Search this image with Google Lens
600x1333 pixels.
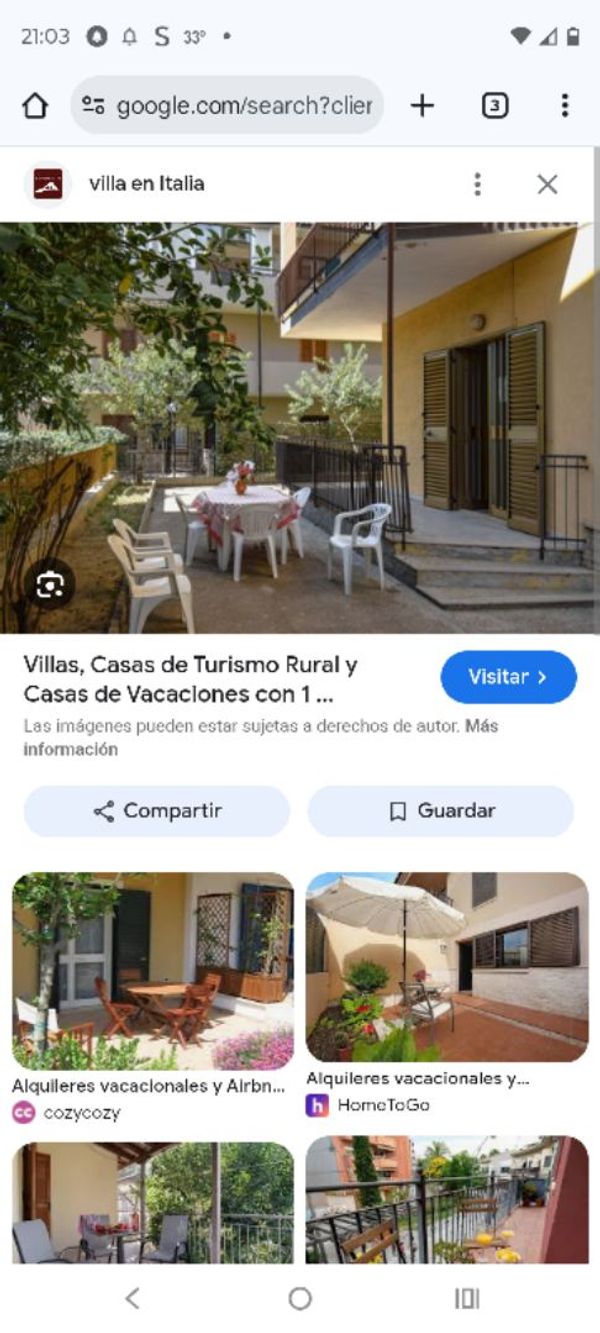[50, 586]
